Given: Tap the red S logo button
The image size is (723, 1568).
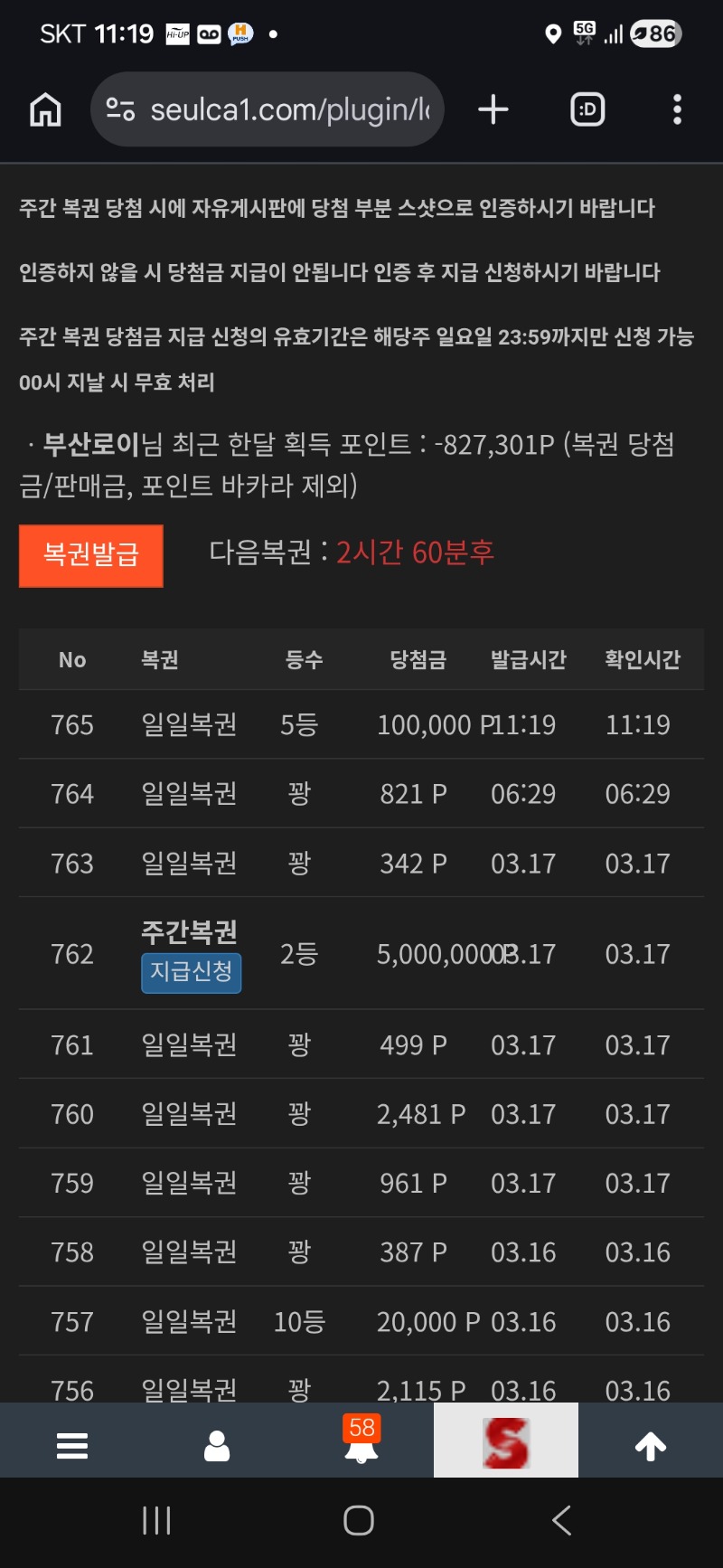Looking at the screenshot, I should pos(506,1442).
